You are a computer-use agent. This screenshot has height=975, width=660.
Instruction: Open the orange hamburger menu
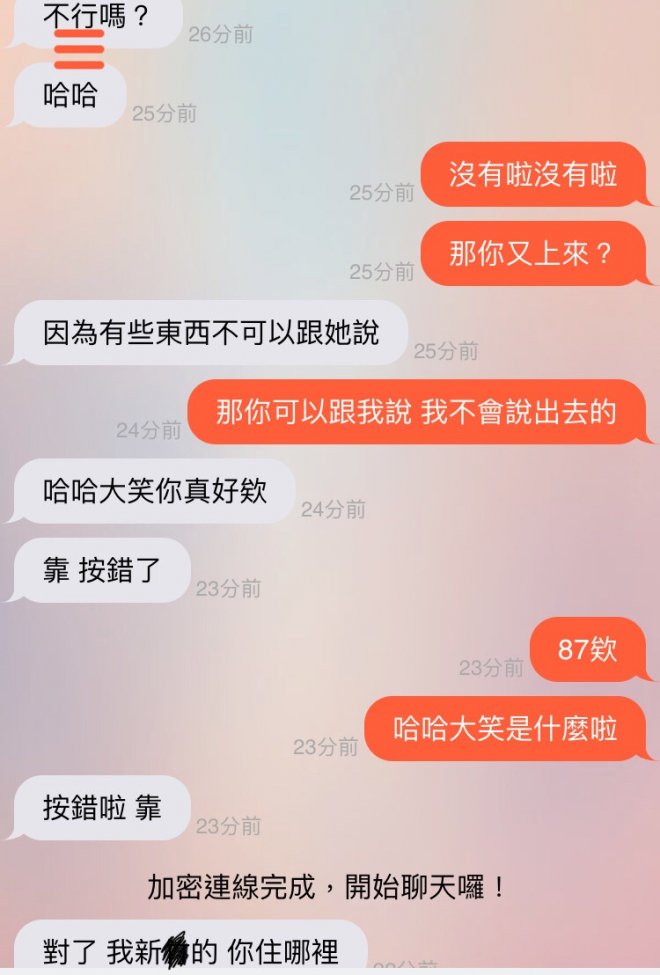pyautogui.click(x=79, y=50)
